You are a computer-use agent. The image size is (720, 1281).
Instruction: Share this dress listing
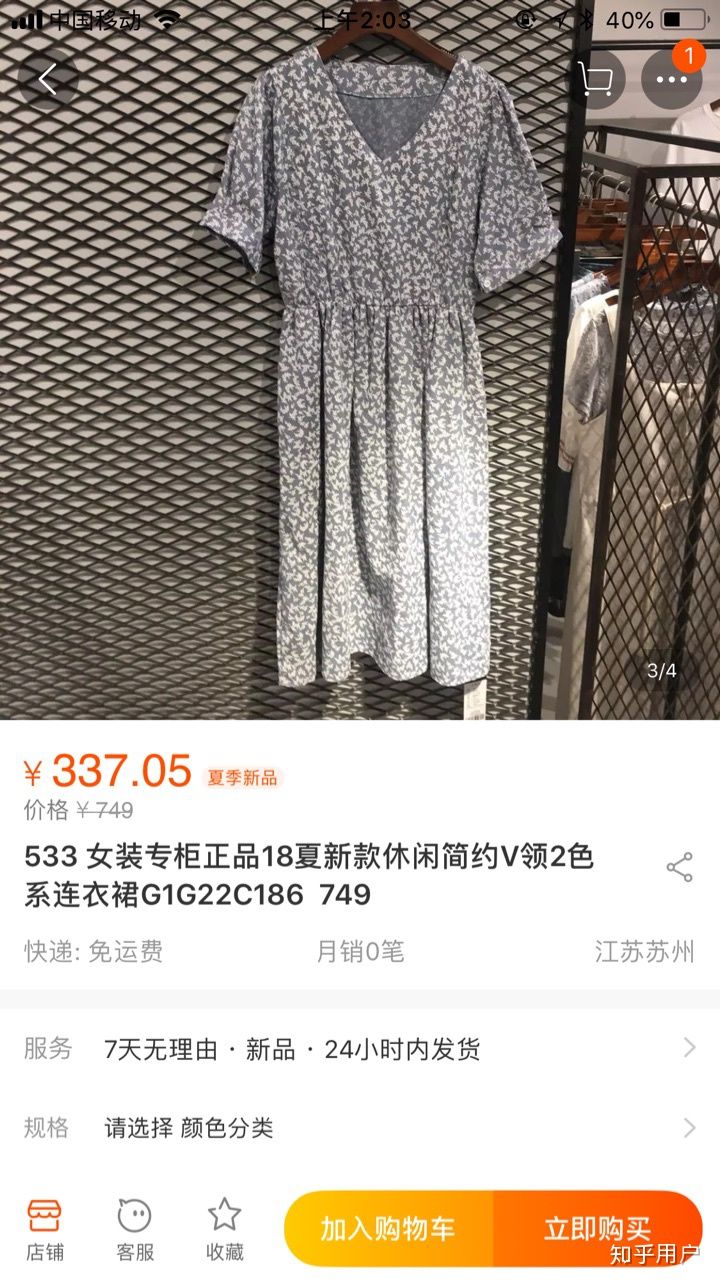point(679,867)
